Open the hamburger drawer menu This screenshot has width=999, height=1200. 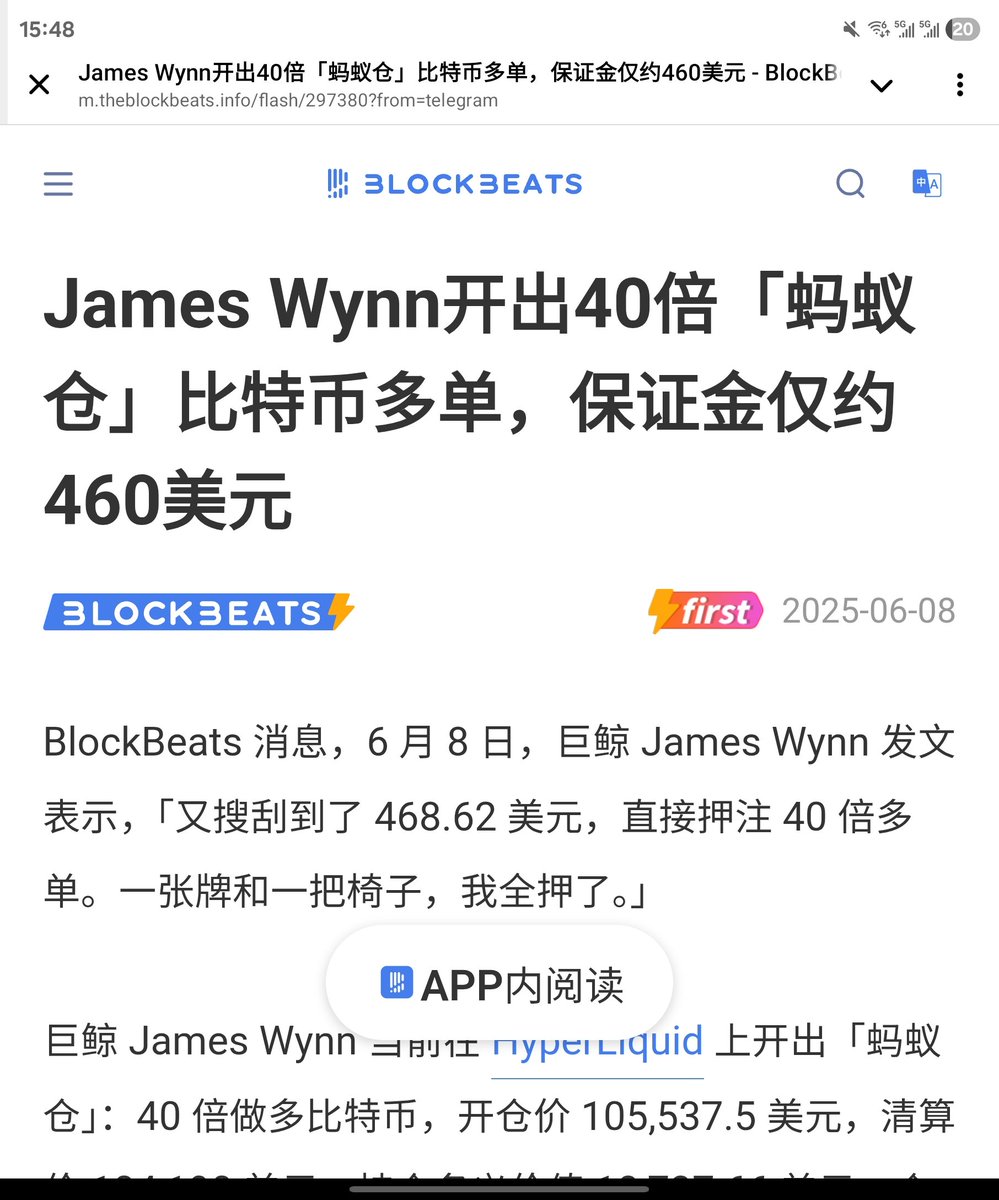(58, 184)
